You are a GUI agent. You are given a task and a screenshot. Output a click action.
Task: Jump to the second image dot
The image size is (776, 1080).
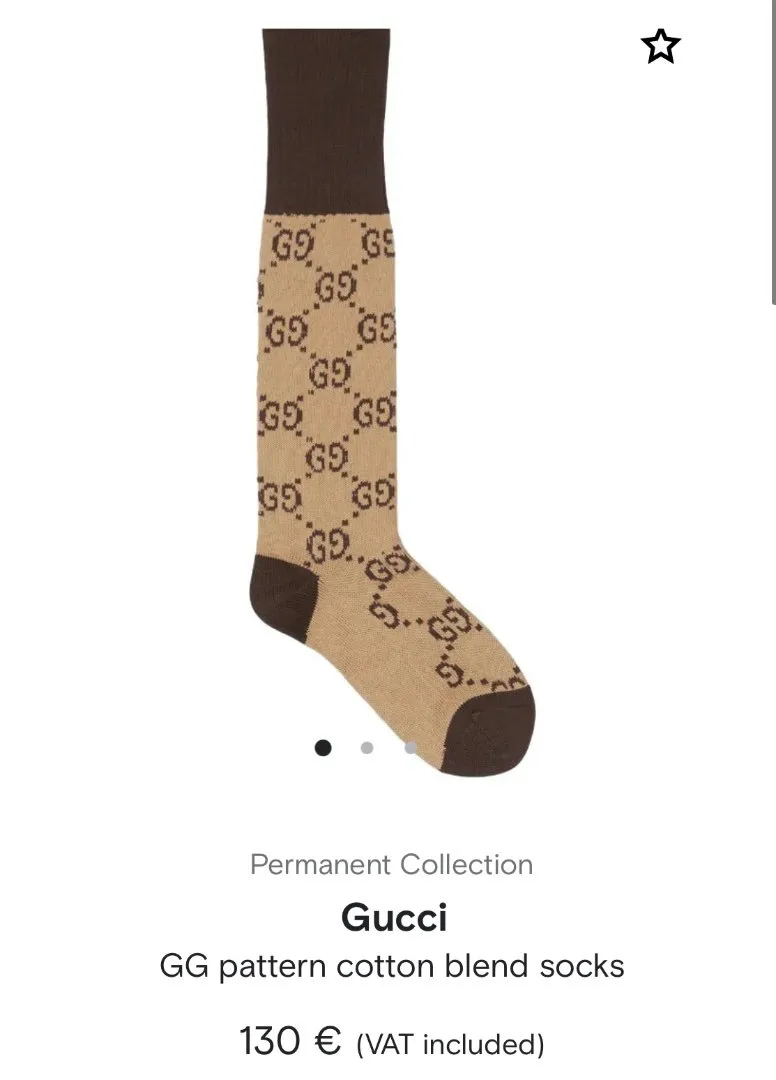[x=367, y=747]
